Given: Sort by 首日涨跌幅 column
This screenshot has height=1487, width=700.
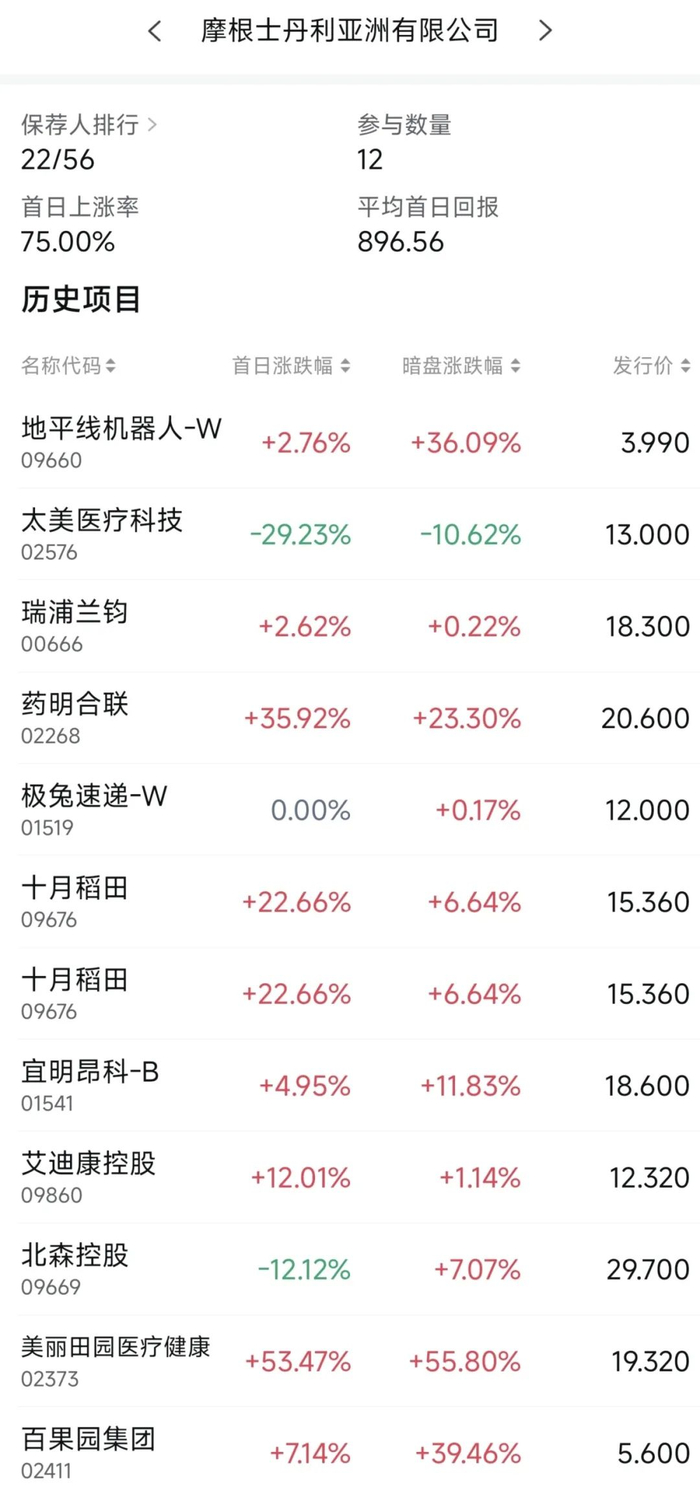Looking at the screenshot, I should (291, 366).
